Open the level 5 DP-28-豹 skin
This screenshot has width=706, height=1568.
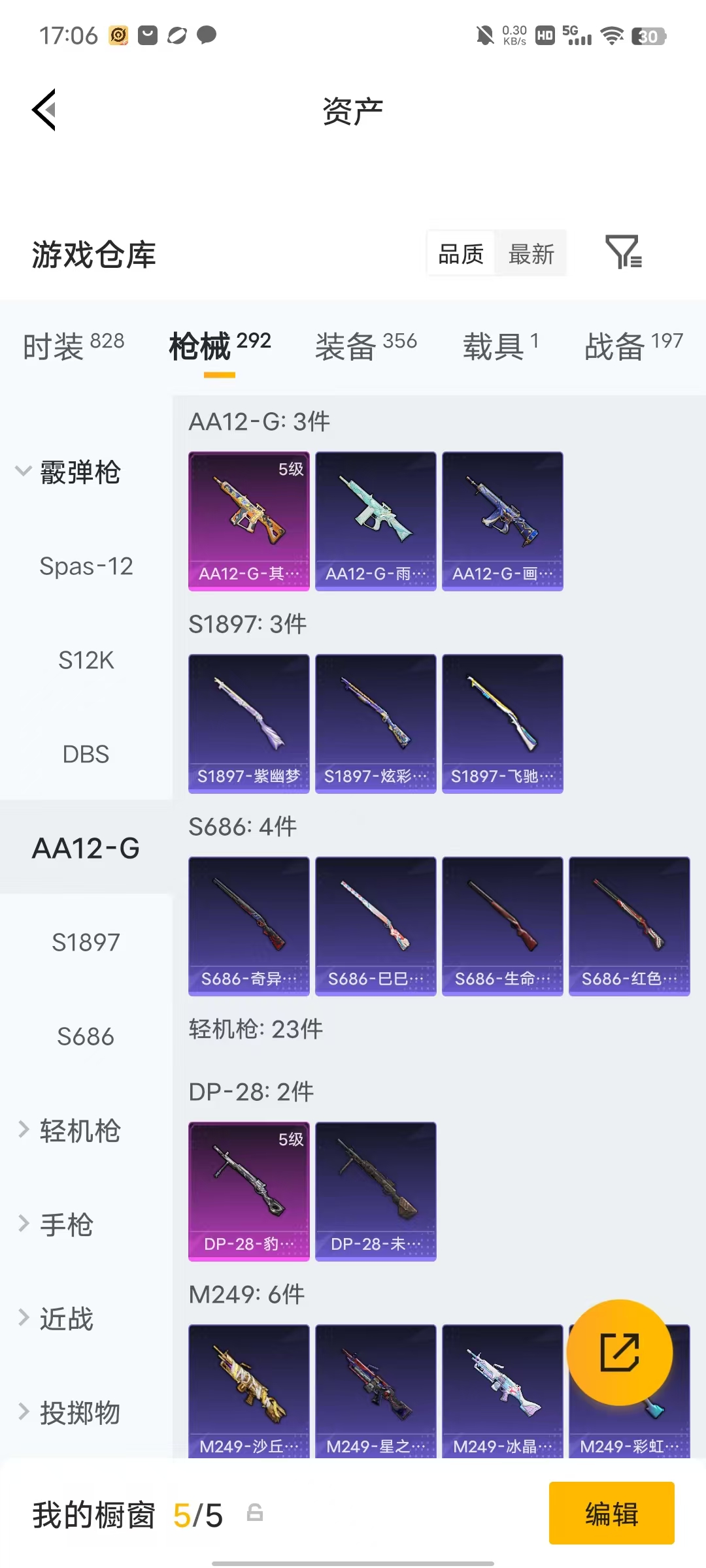(x=249, y=1192)
